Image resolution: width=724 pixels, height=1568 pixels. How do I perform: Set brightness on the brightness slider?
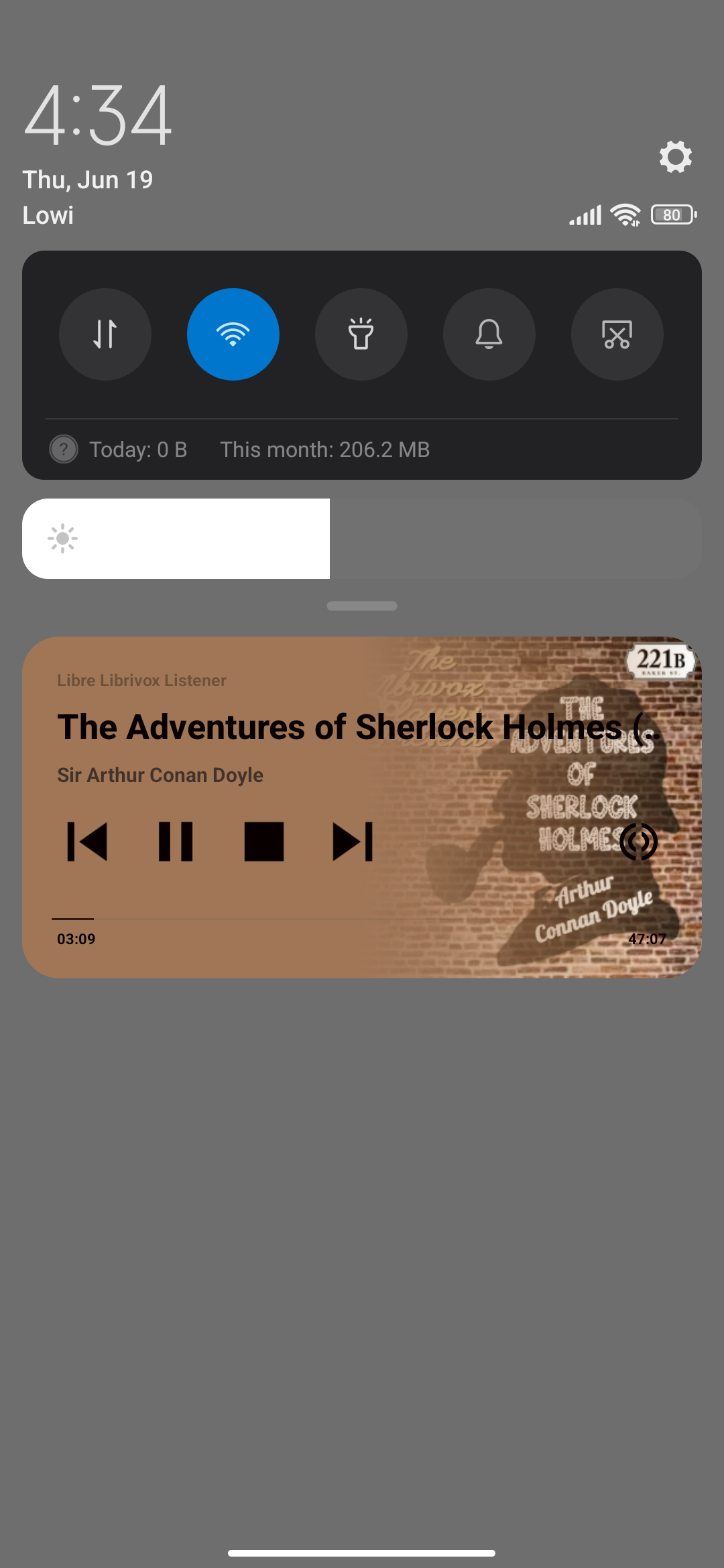(362, 539)
